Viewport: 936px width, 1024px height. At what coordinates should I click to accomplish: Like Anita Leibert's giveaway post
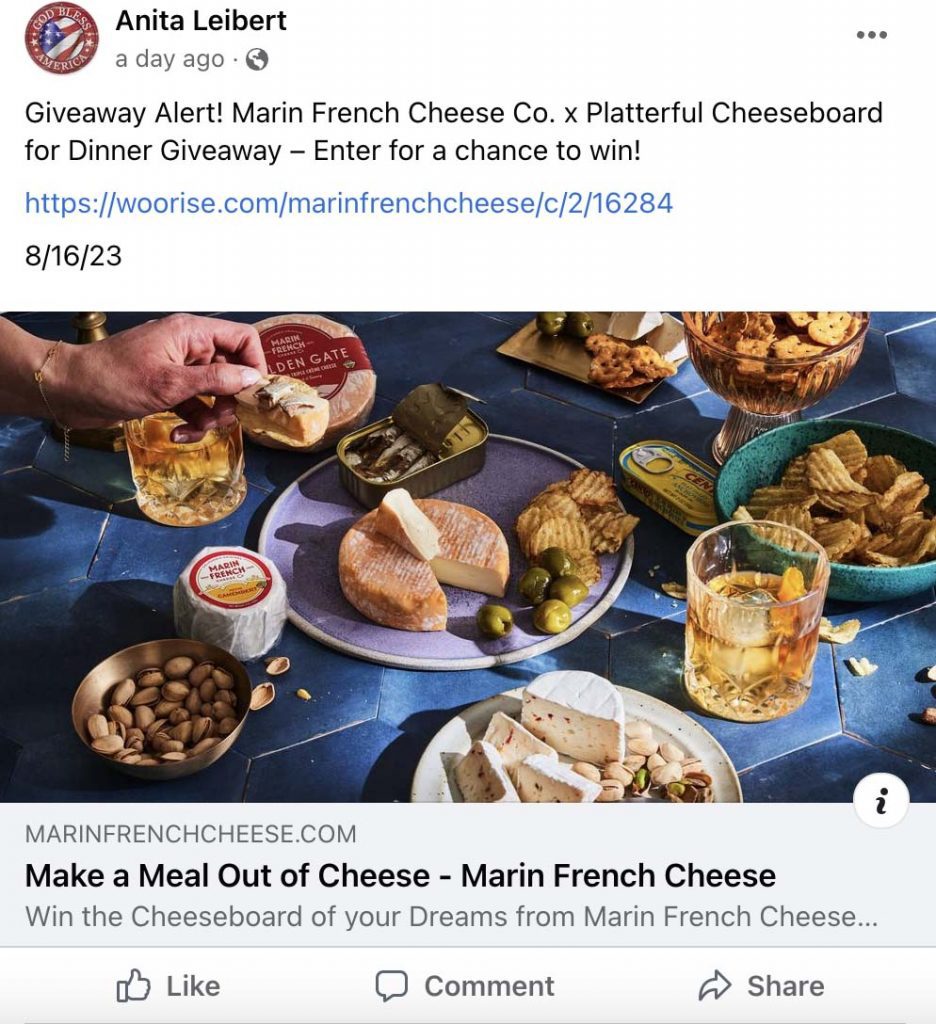tap(168, 986)
